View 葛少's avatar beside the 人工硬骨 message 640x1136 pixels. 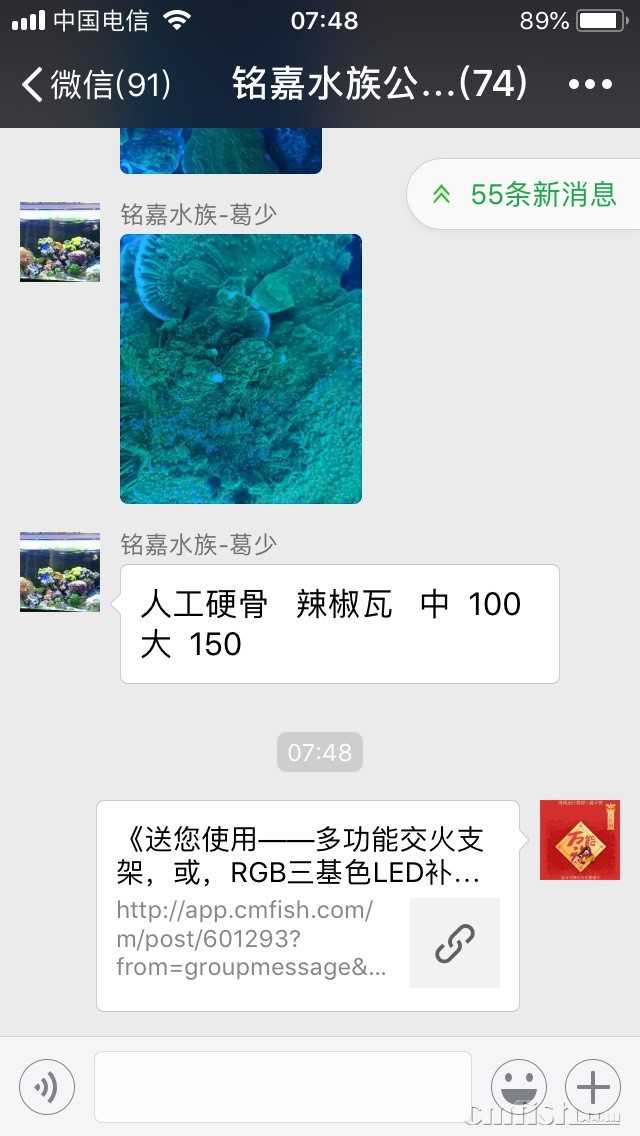click(60, 572)
